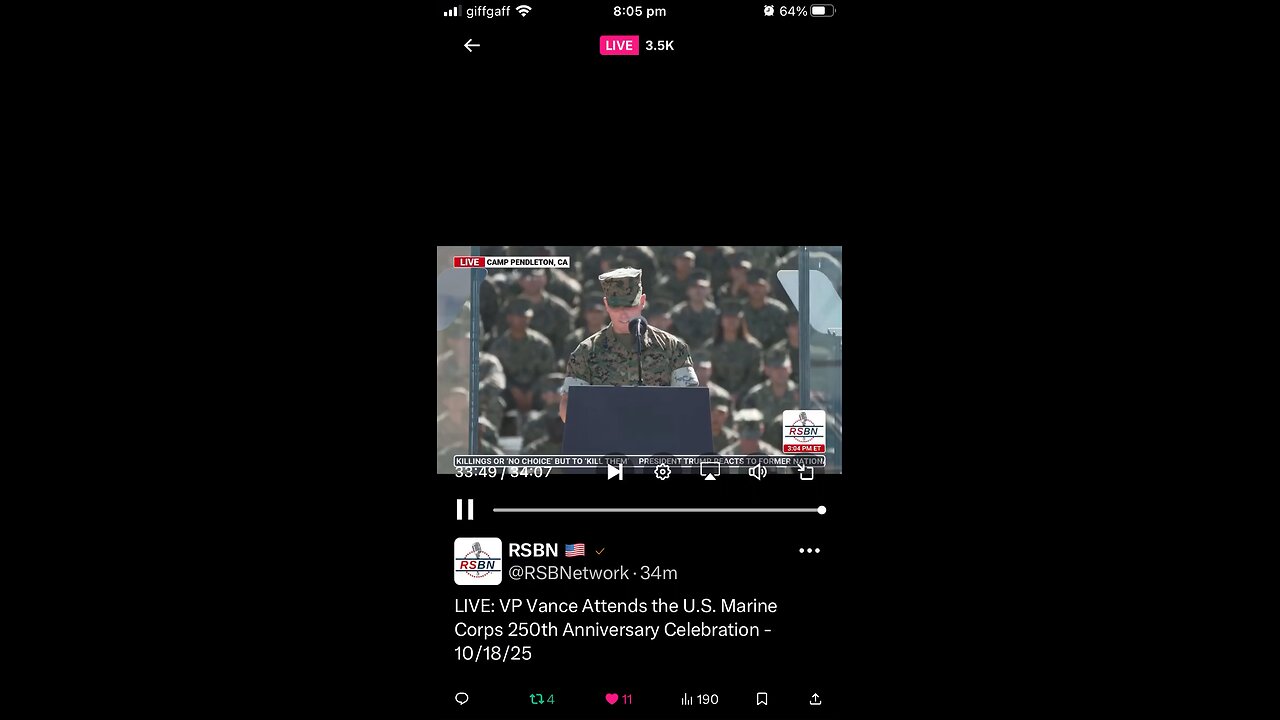Reply to the RSBN post
This screenshot has width=1280, height=720.
point(462,699)
